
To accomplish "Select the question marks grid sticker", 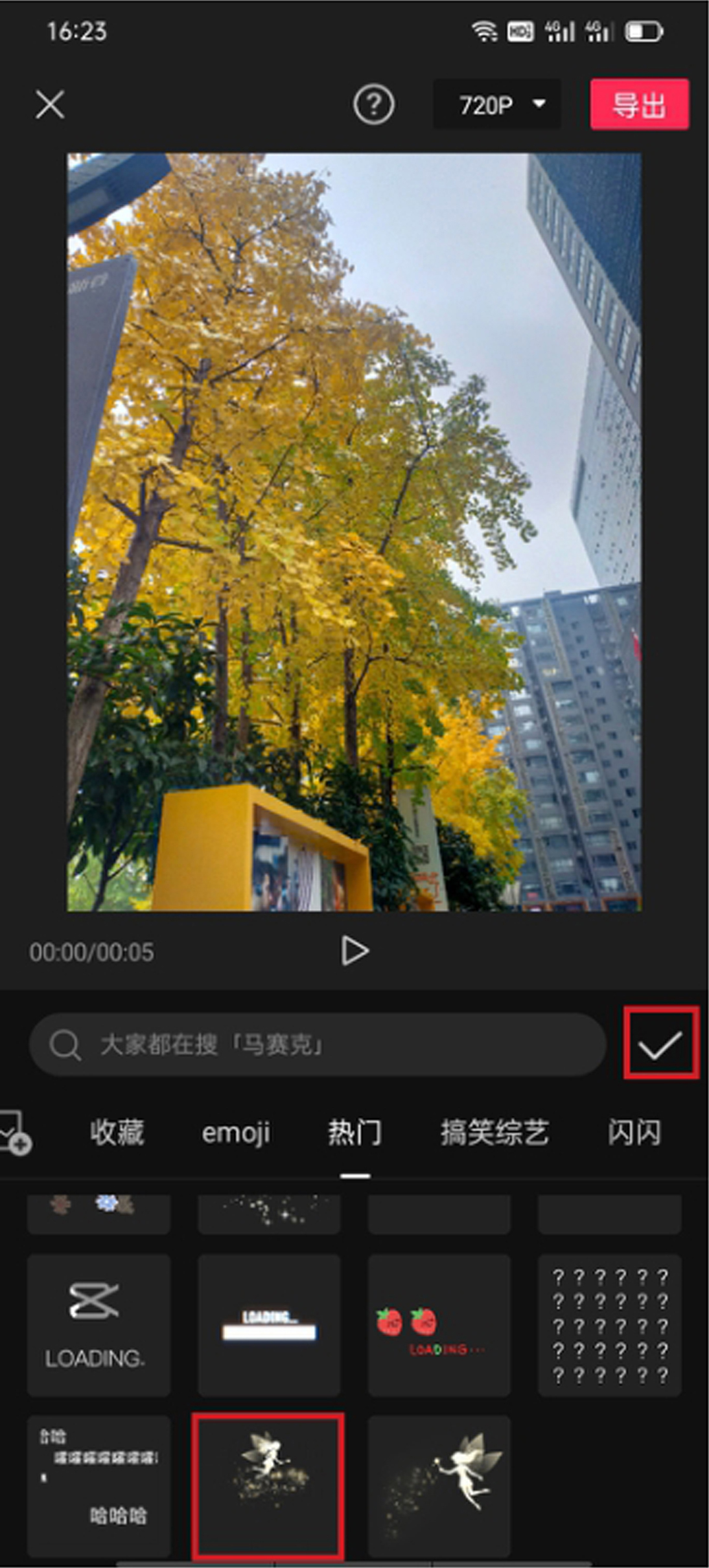I will coord(609,1324).
